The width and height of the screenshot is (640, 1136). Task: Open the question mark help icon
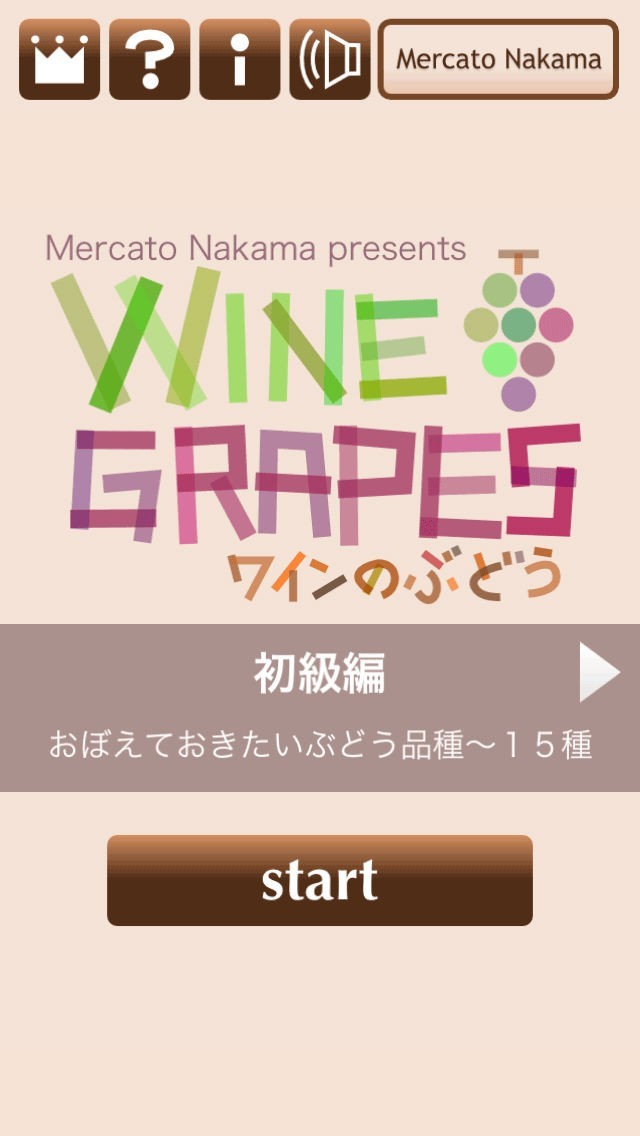tap(149, 59)
